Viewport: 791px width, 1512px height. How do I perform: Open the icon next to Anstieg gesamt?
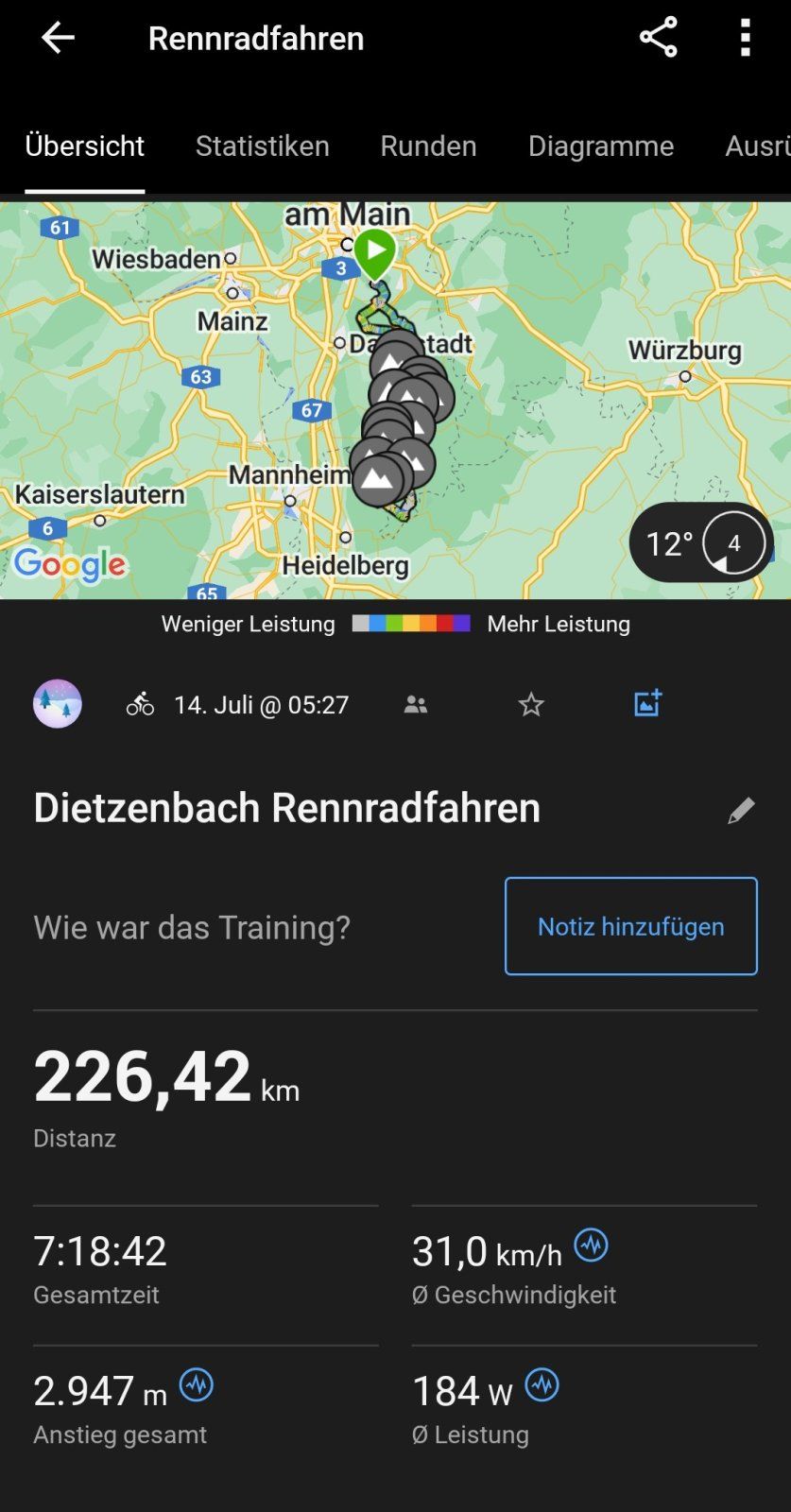(x=197, y=1385)
